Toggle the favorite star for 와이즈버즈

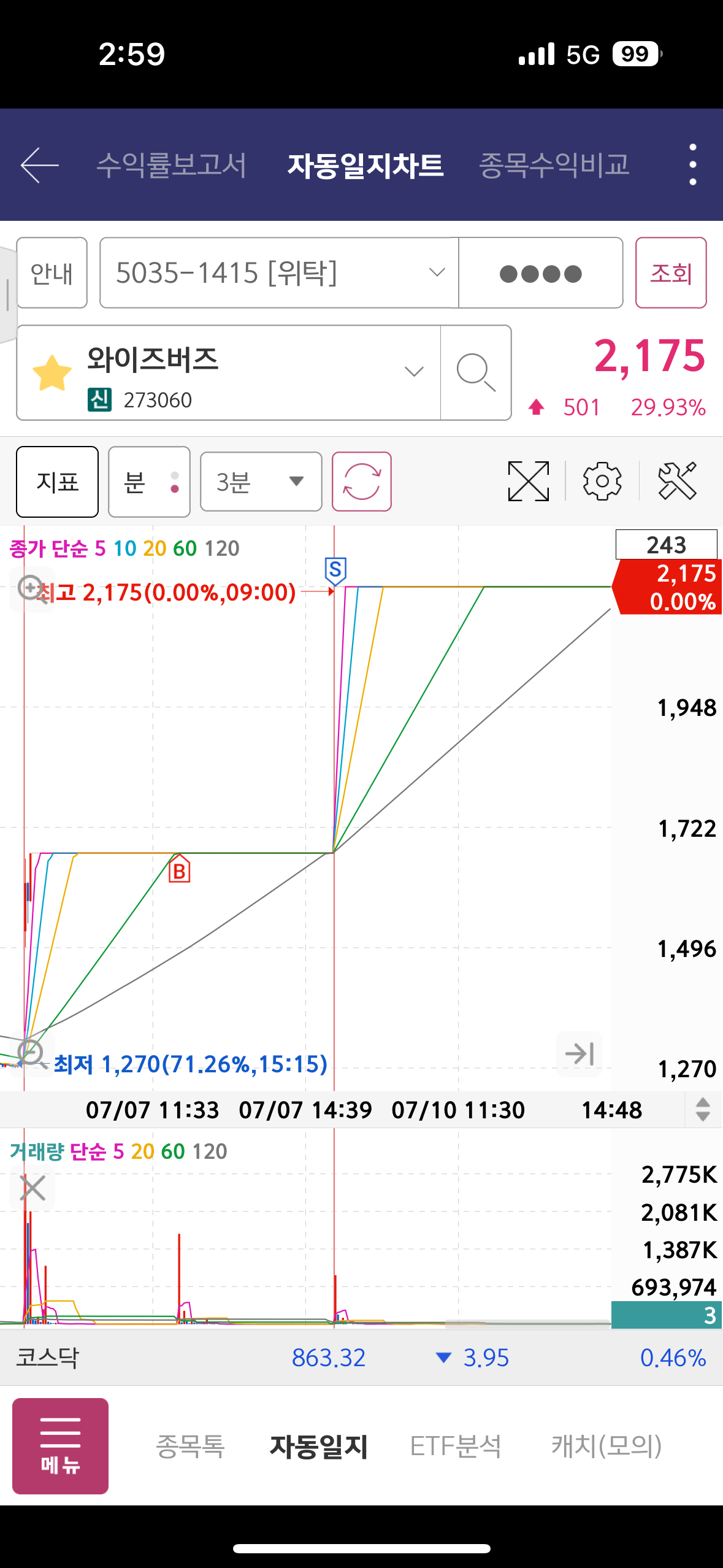click(x=52, y=373)
